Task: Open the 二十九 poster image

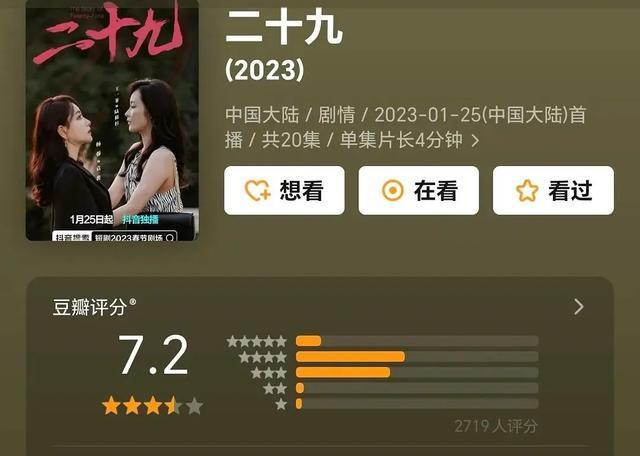Action: tap(111, 120)
